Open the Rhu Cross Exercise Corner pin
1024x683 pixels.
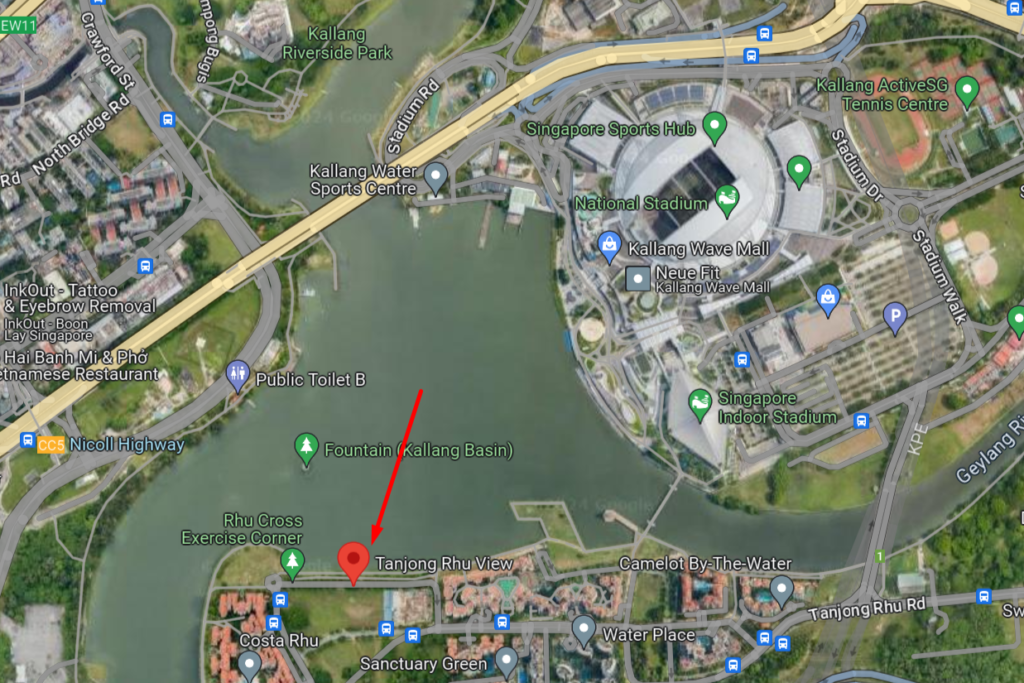coord(292,563)
